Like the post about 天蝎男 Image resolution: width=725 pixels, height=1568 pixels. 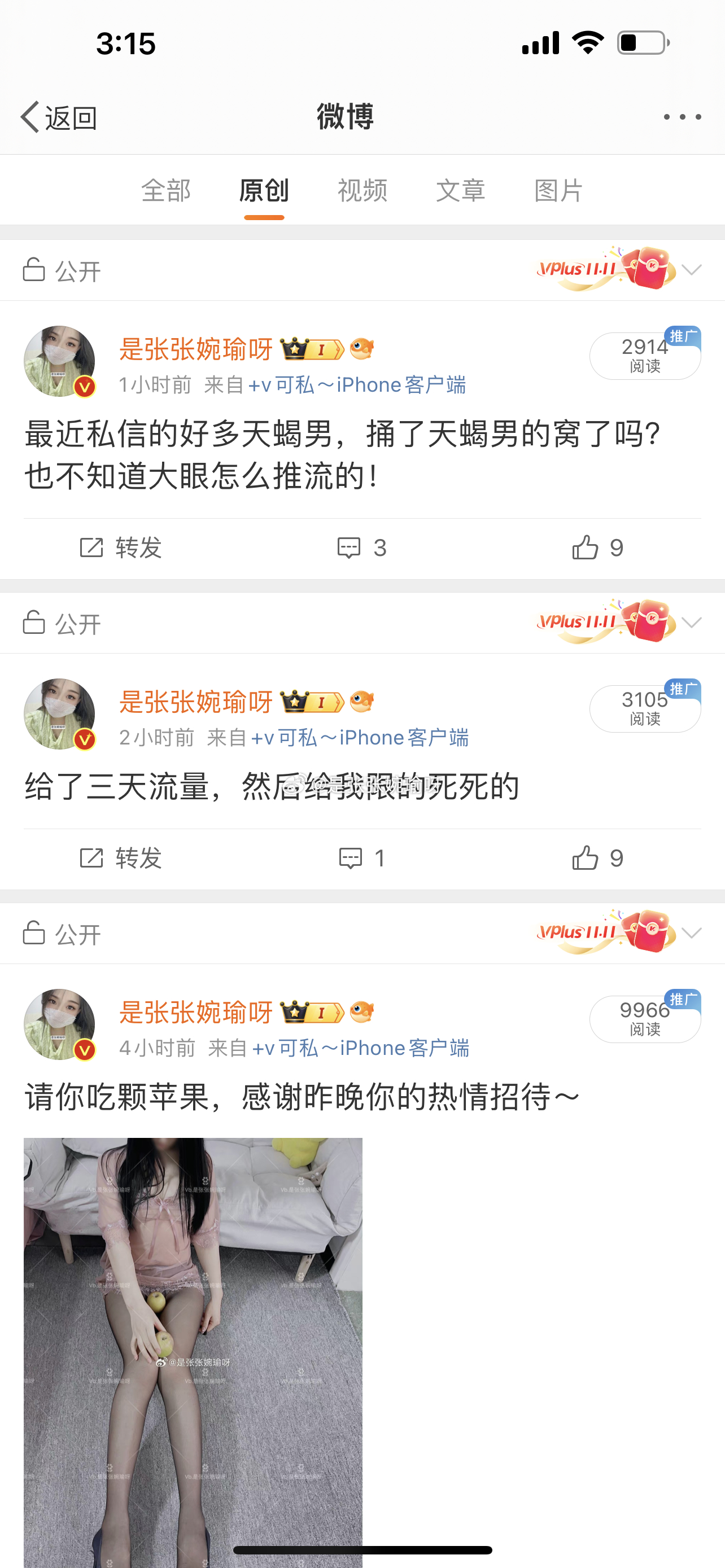coord(597,548)
